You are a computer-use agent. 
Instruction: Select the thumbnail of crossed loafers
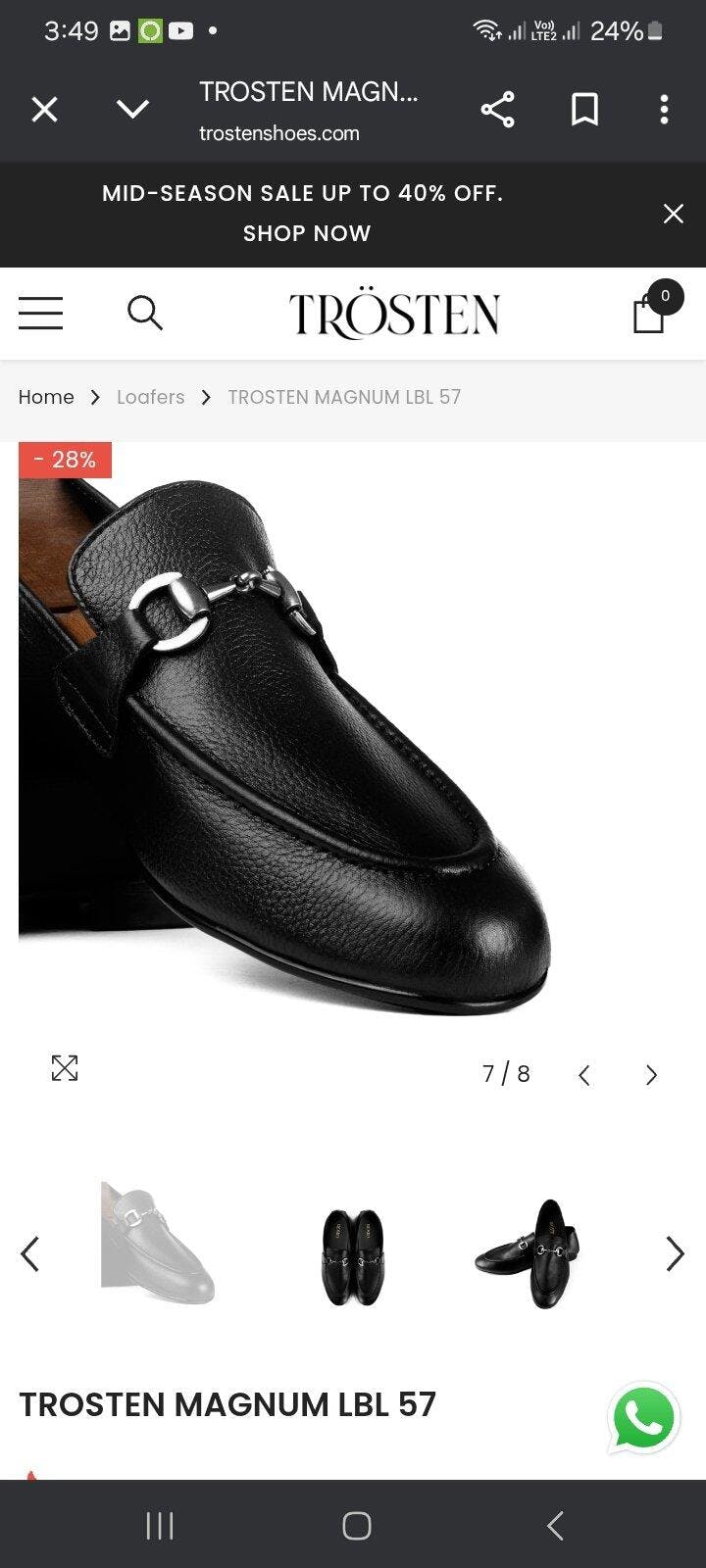[529, 1253]
